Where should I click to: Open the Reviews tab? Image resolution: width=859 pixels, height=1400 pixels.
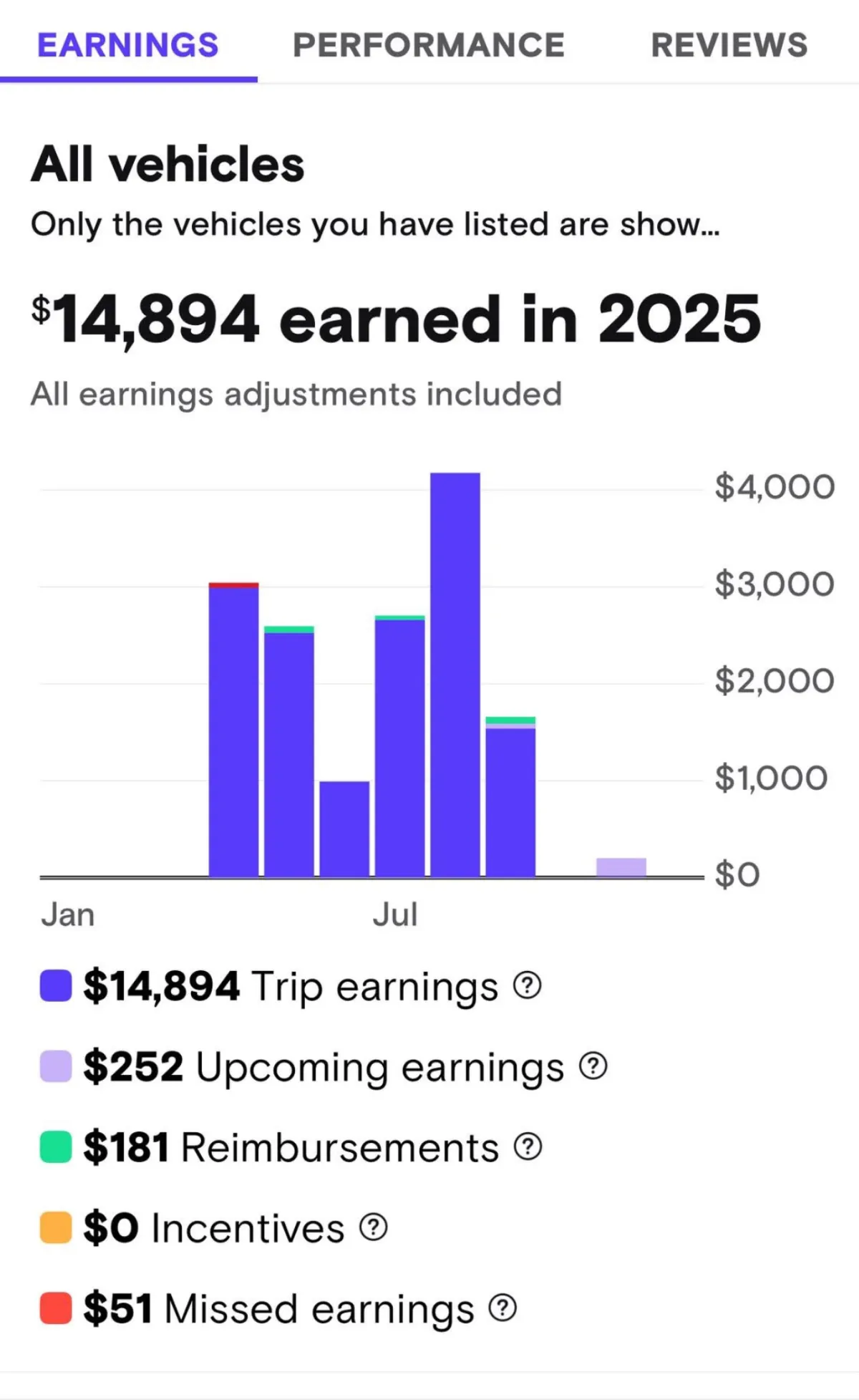pyautogui.click(x=729, y=45)
